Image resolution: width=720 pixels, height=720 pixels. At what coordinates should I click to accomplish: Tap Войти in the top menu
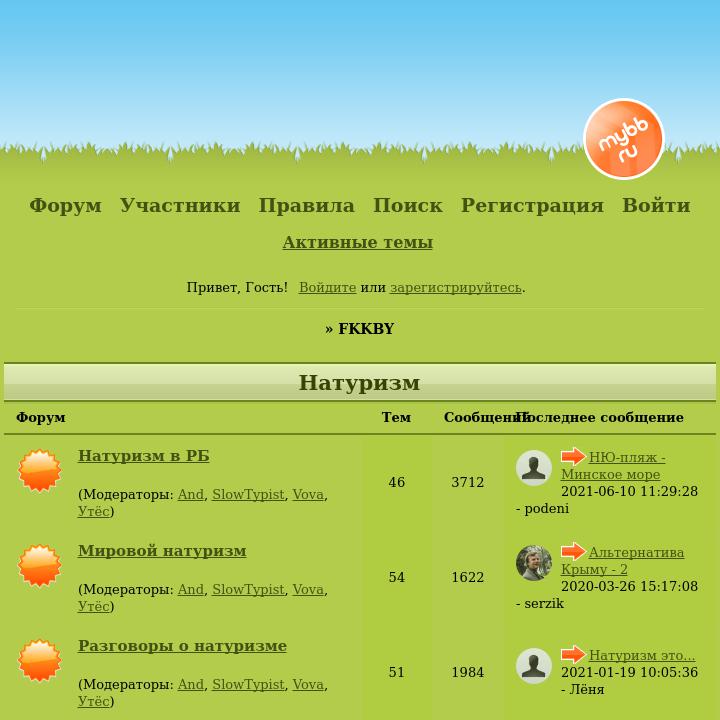point(656,205)
